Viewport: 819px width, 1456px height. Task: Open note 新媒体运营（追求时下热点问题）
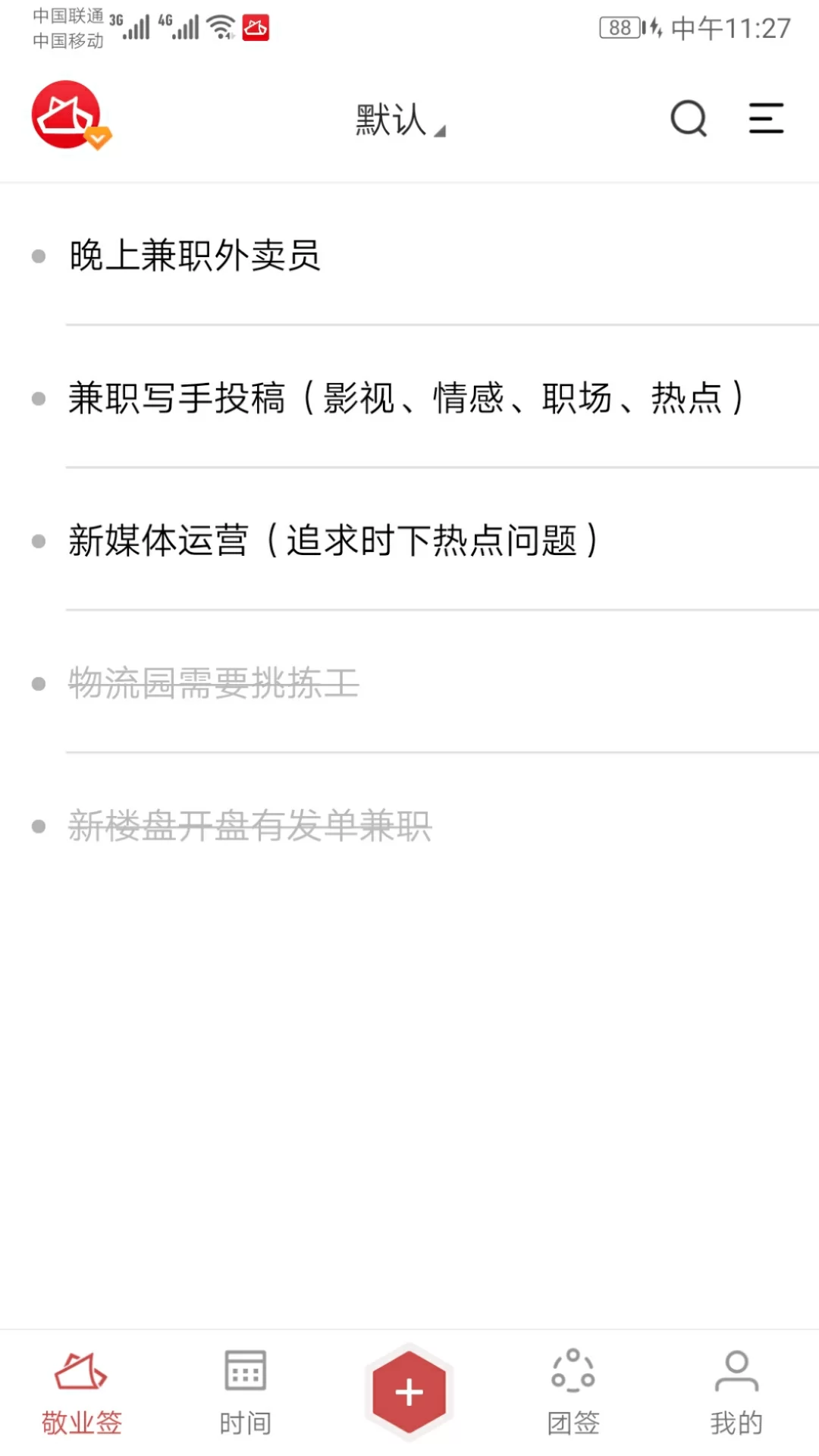[334, 540]
